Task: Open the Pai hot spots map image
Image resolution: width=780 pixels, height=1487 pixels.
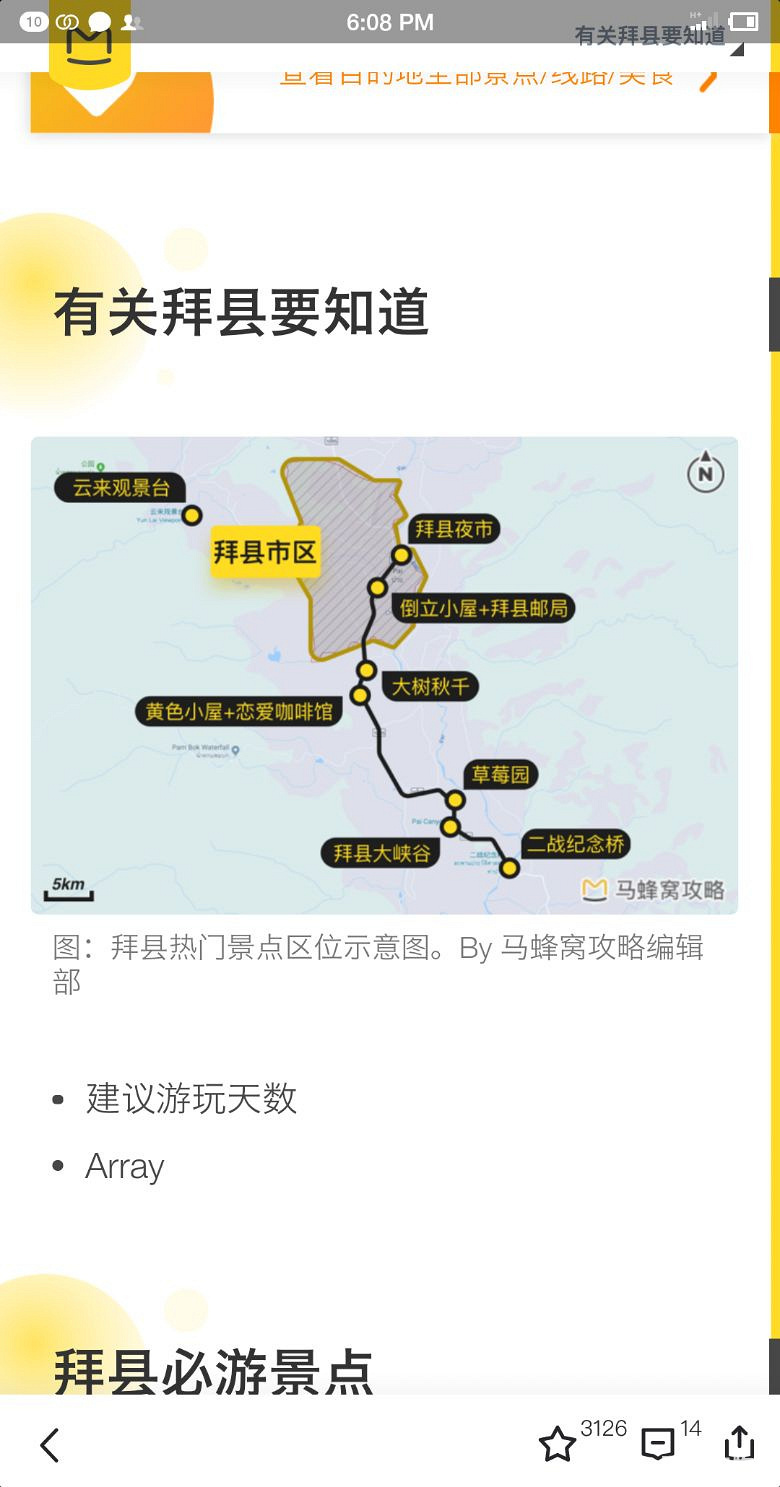Action: point(384,675)
